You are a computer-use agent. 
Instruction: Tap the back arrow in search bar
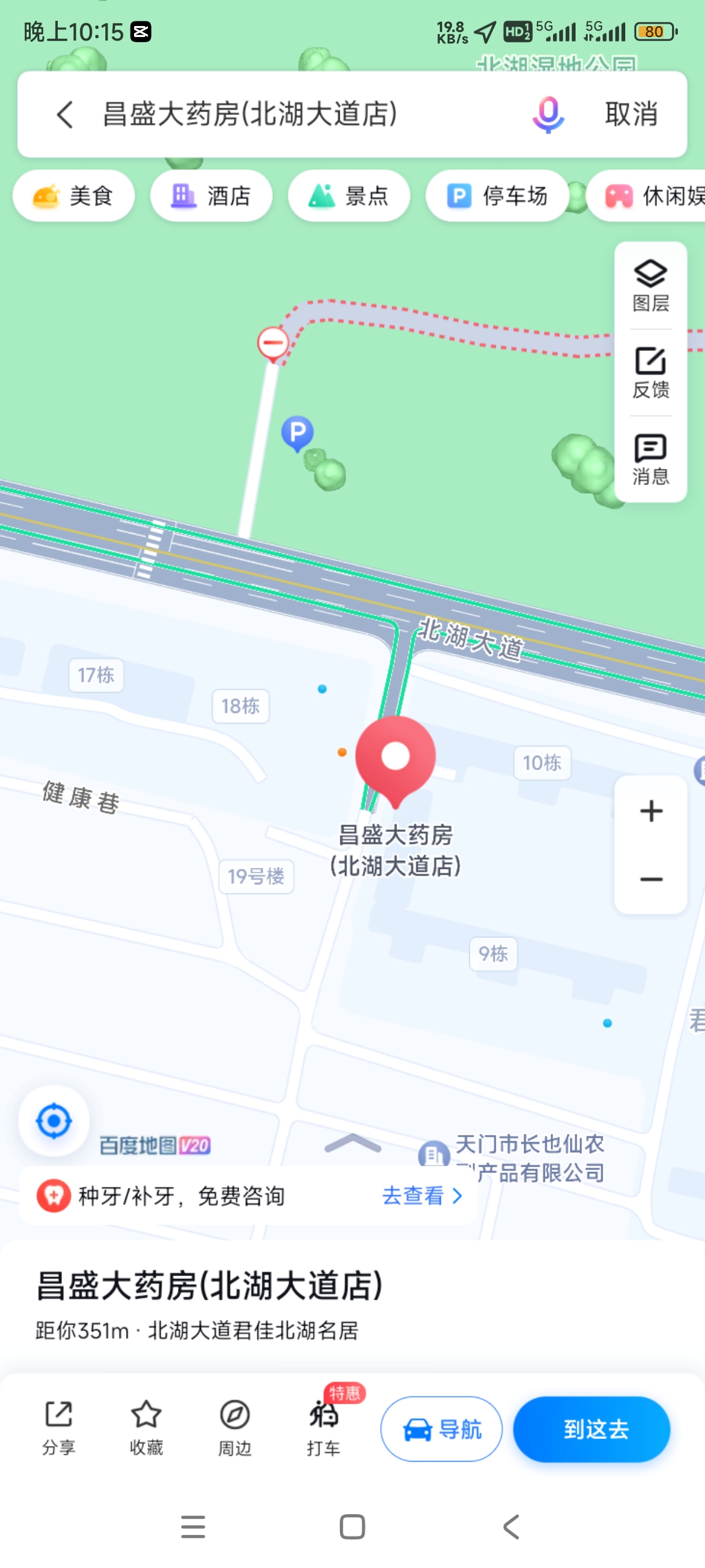65,114
